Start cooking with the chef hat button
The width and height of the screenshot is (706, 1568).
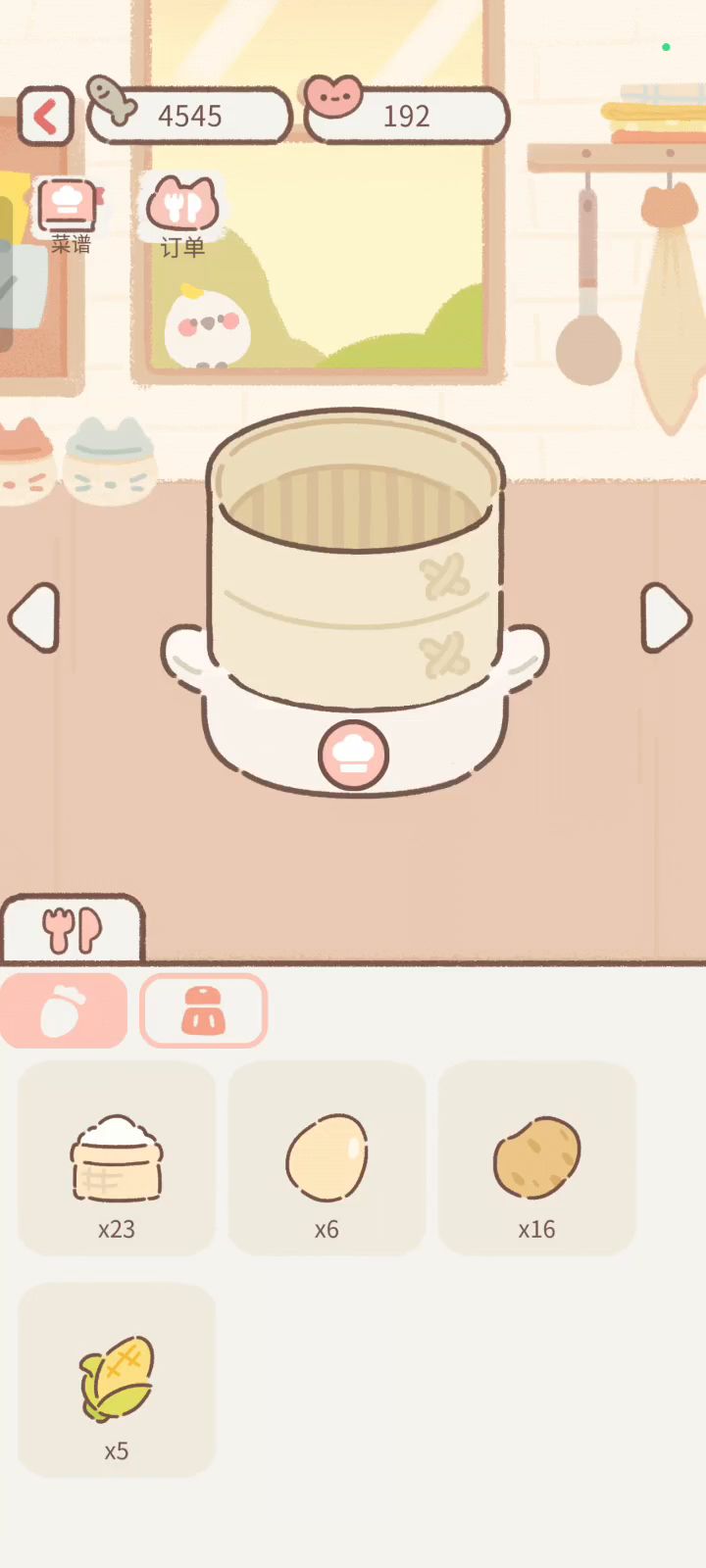354,755
